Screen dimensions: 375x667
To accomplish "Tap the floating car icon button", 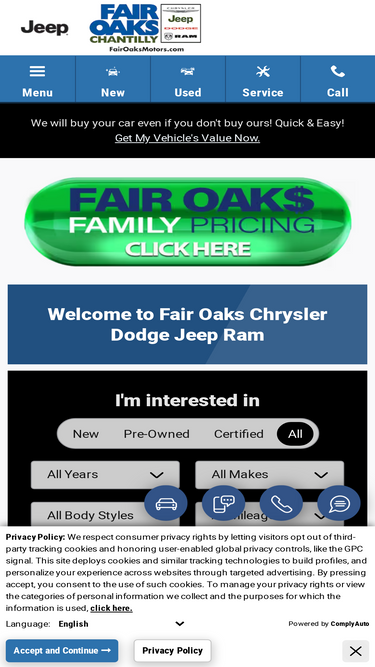I will point(166,503).
